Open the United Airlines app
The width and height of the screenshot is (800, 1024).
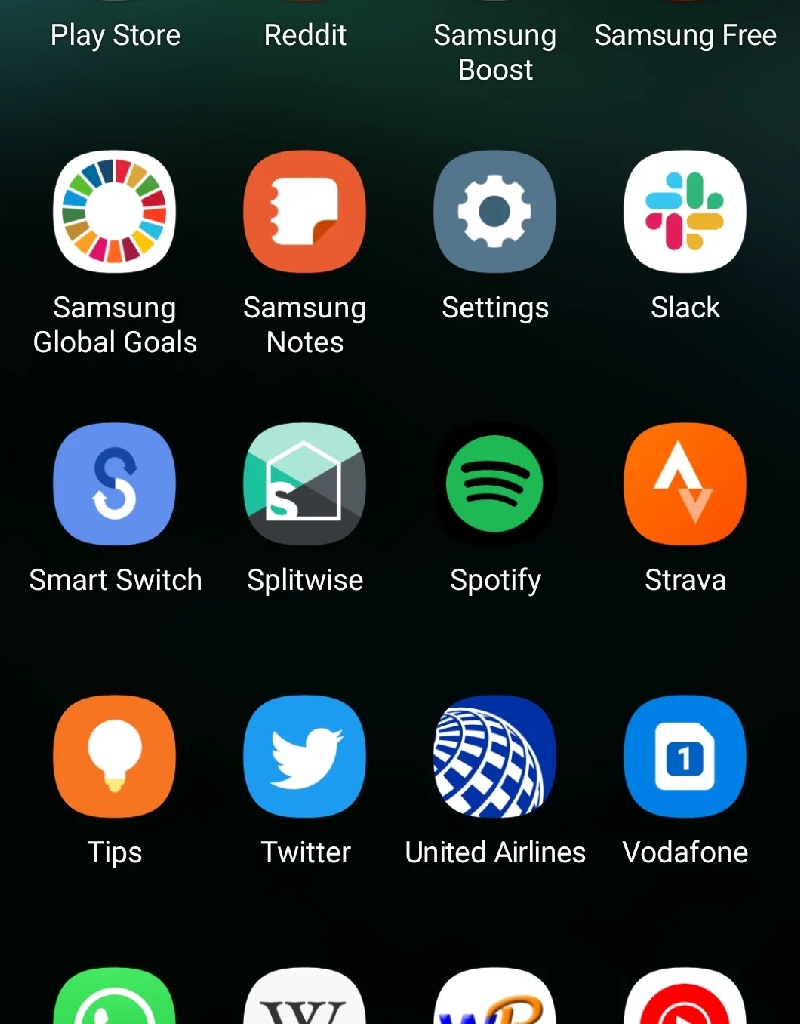point(495,757)
